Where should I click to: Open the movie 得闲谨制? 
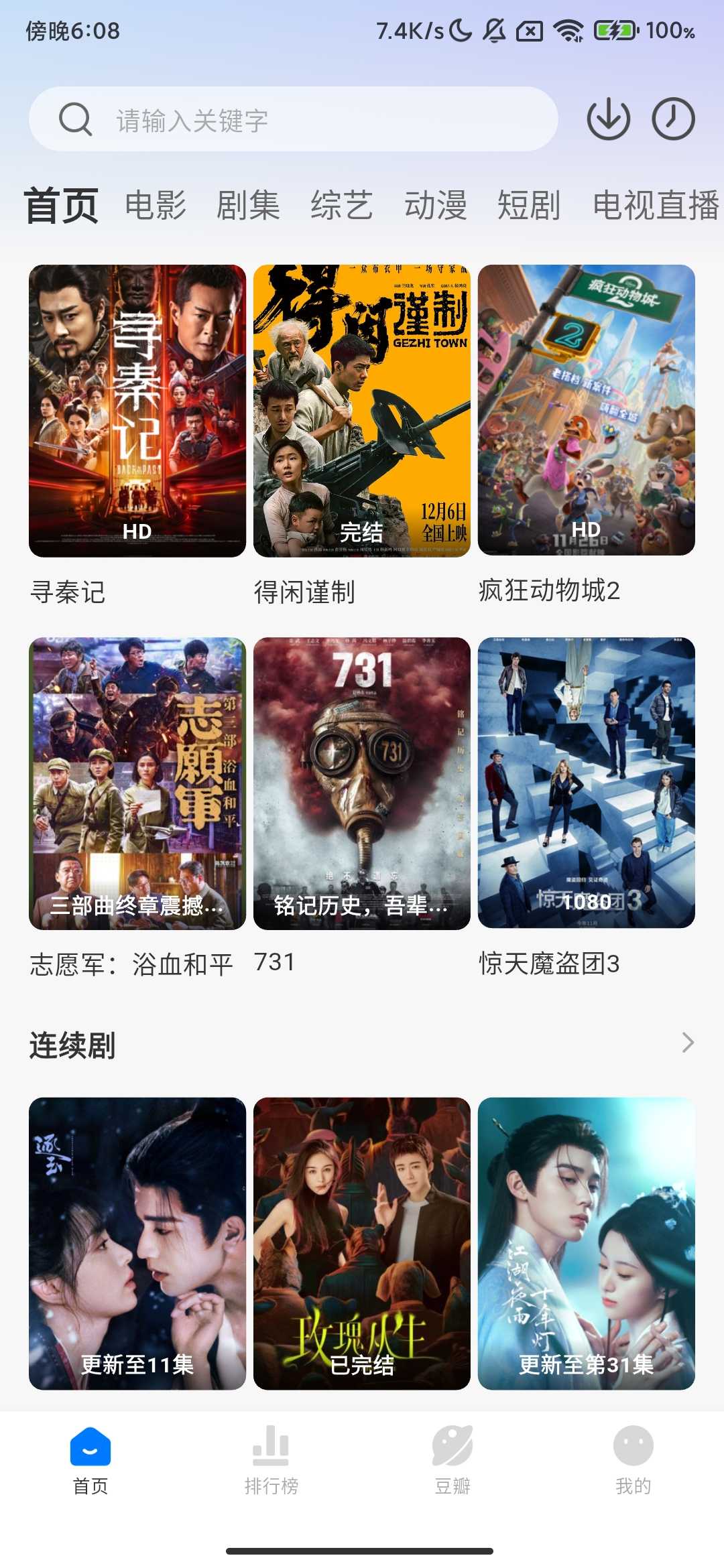point(362,411)
